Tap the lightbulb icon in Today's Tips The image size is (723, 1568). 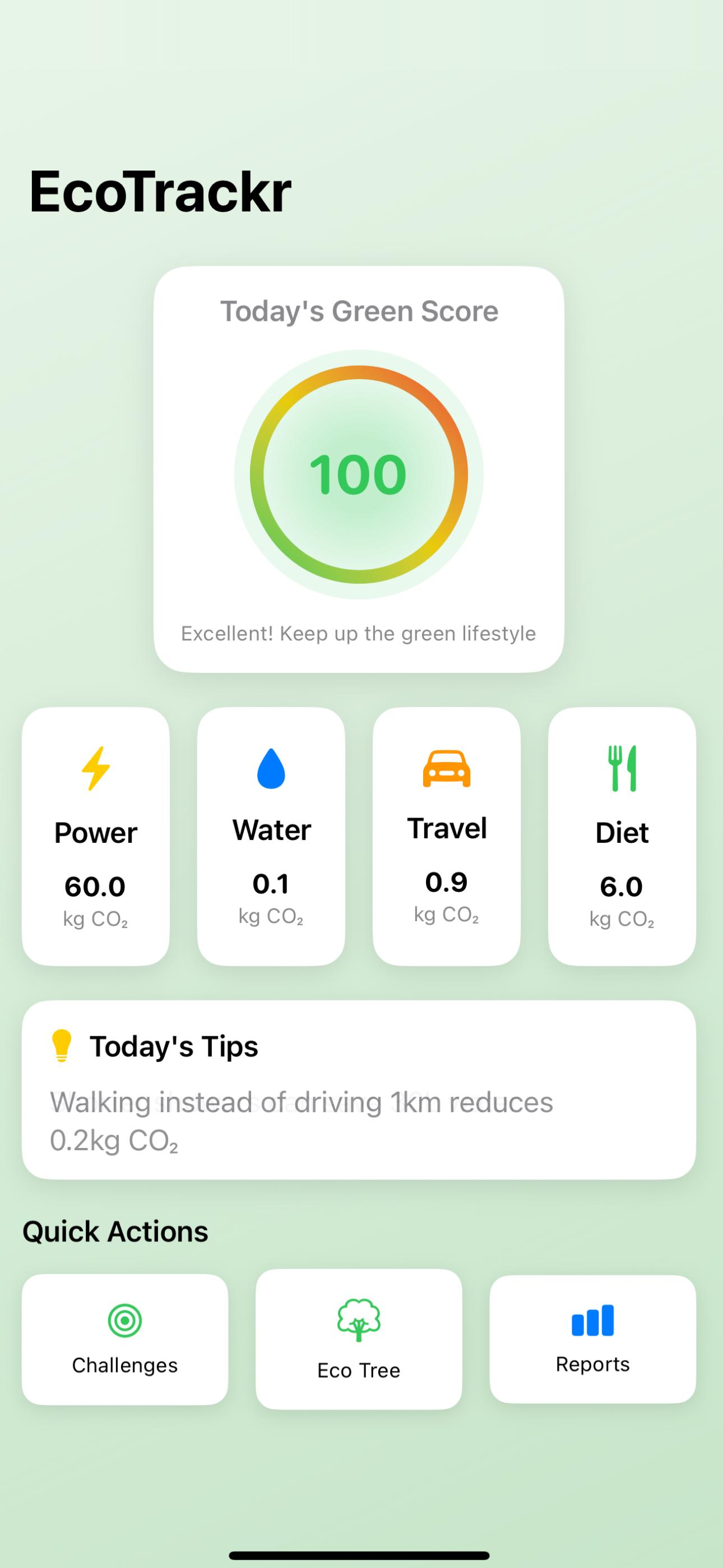click(63, 1045)
